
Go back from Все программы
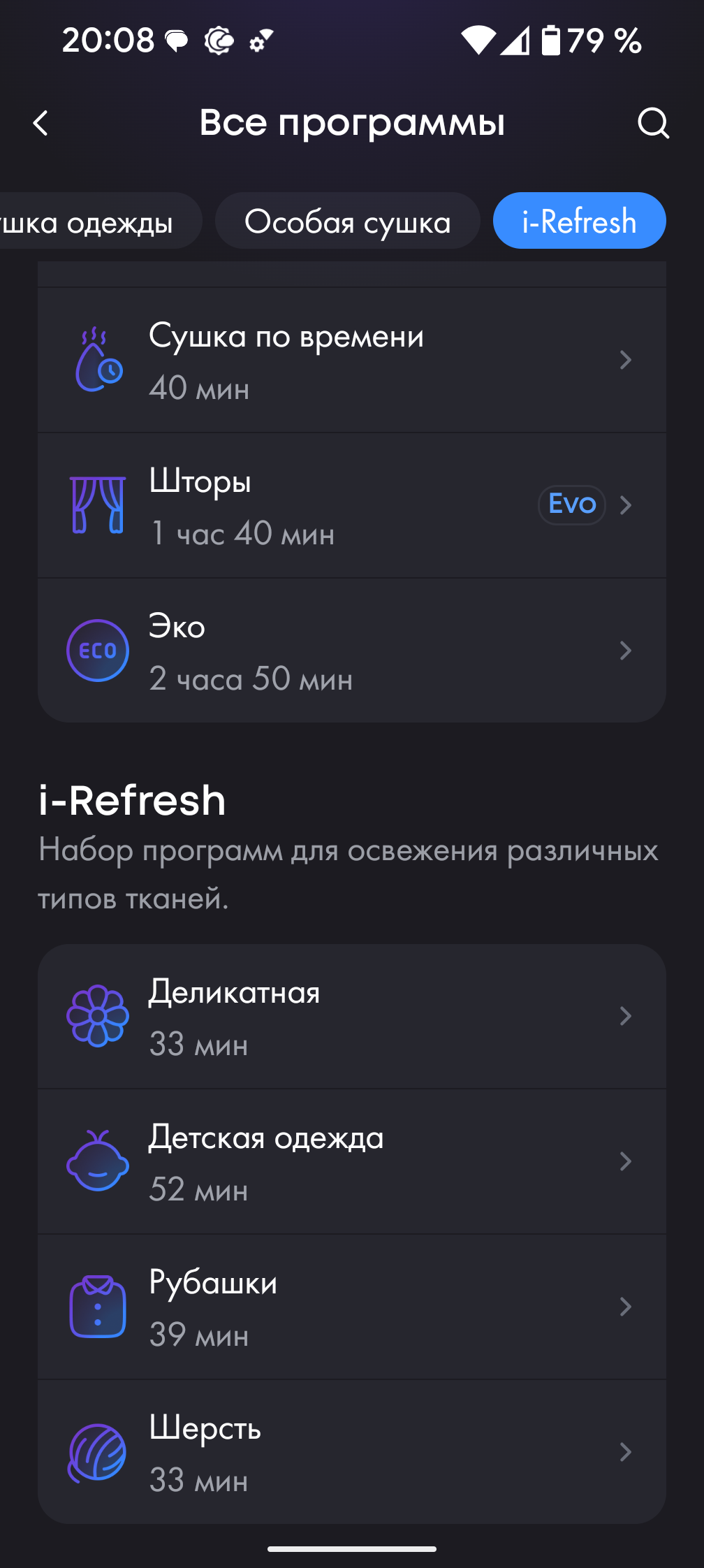point(41,124)
